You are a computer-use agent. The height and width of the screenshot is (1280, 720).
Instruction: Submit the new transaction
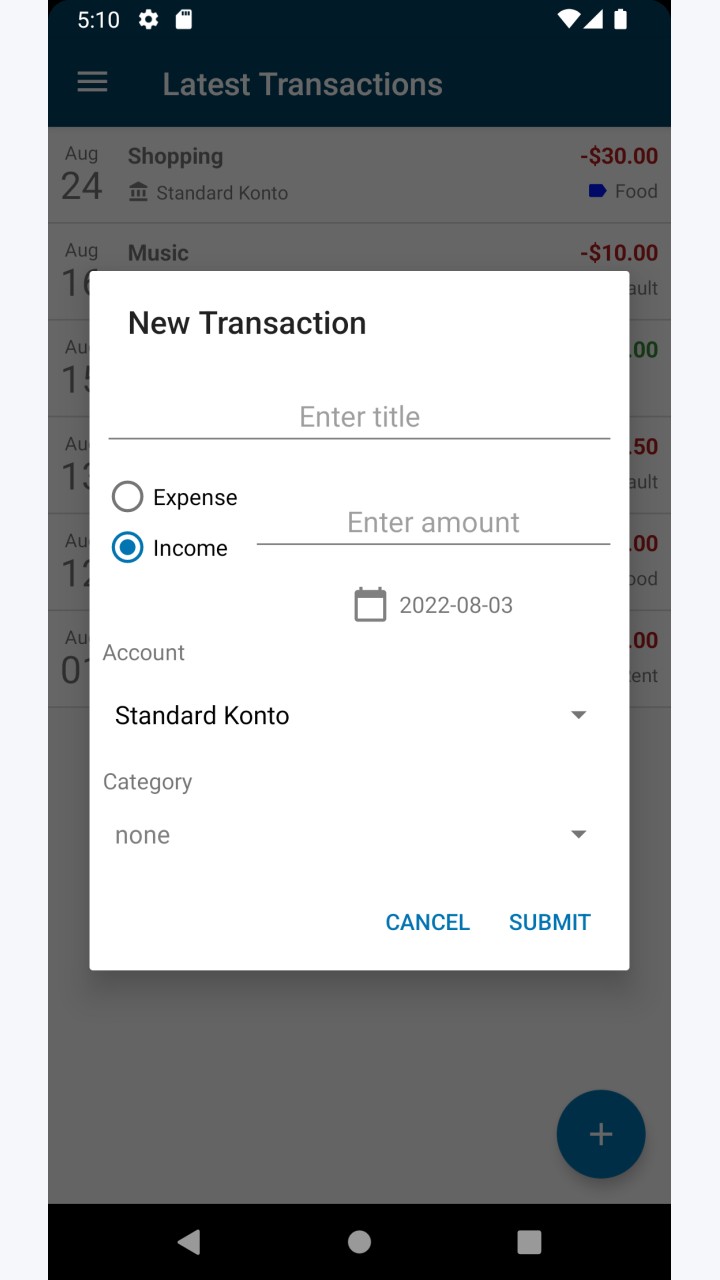[x=550, y=922]
